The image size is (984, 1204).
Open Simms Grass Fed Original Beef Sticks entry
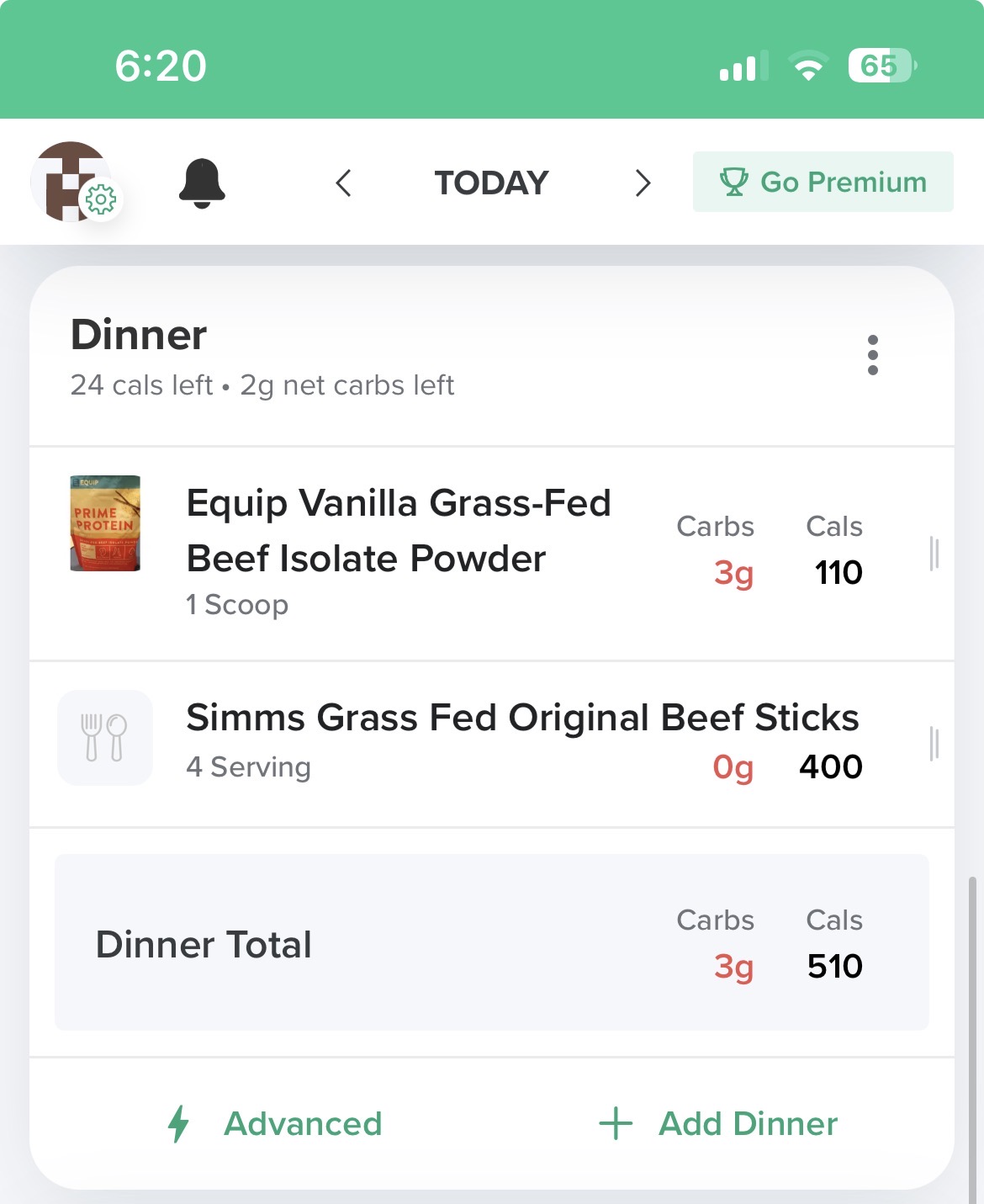(521, 719)
